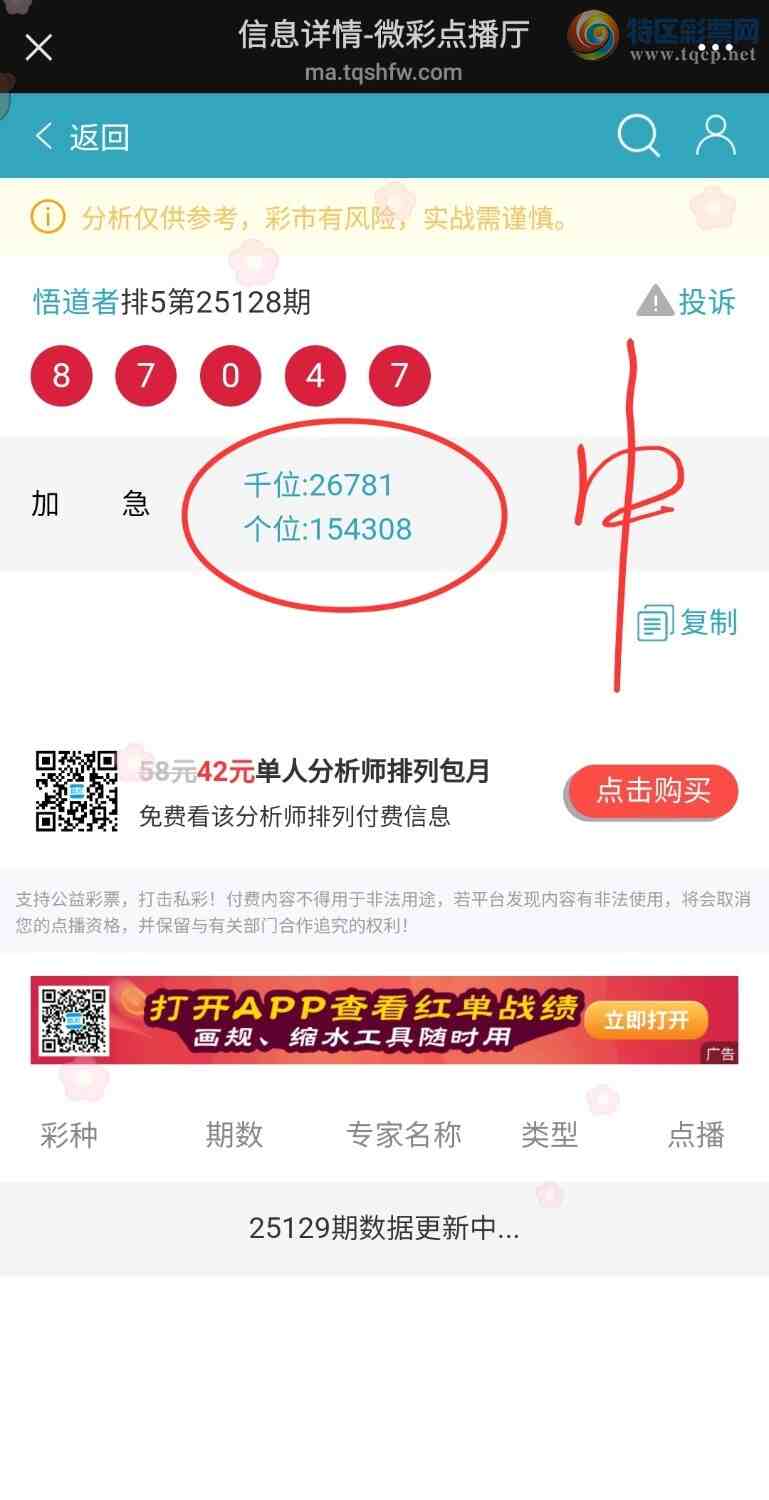Open the search magnifier icon
The height and width of the screenshot is (1500, 769).
pyautogui.click(x=638, y=136)
